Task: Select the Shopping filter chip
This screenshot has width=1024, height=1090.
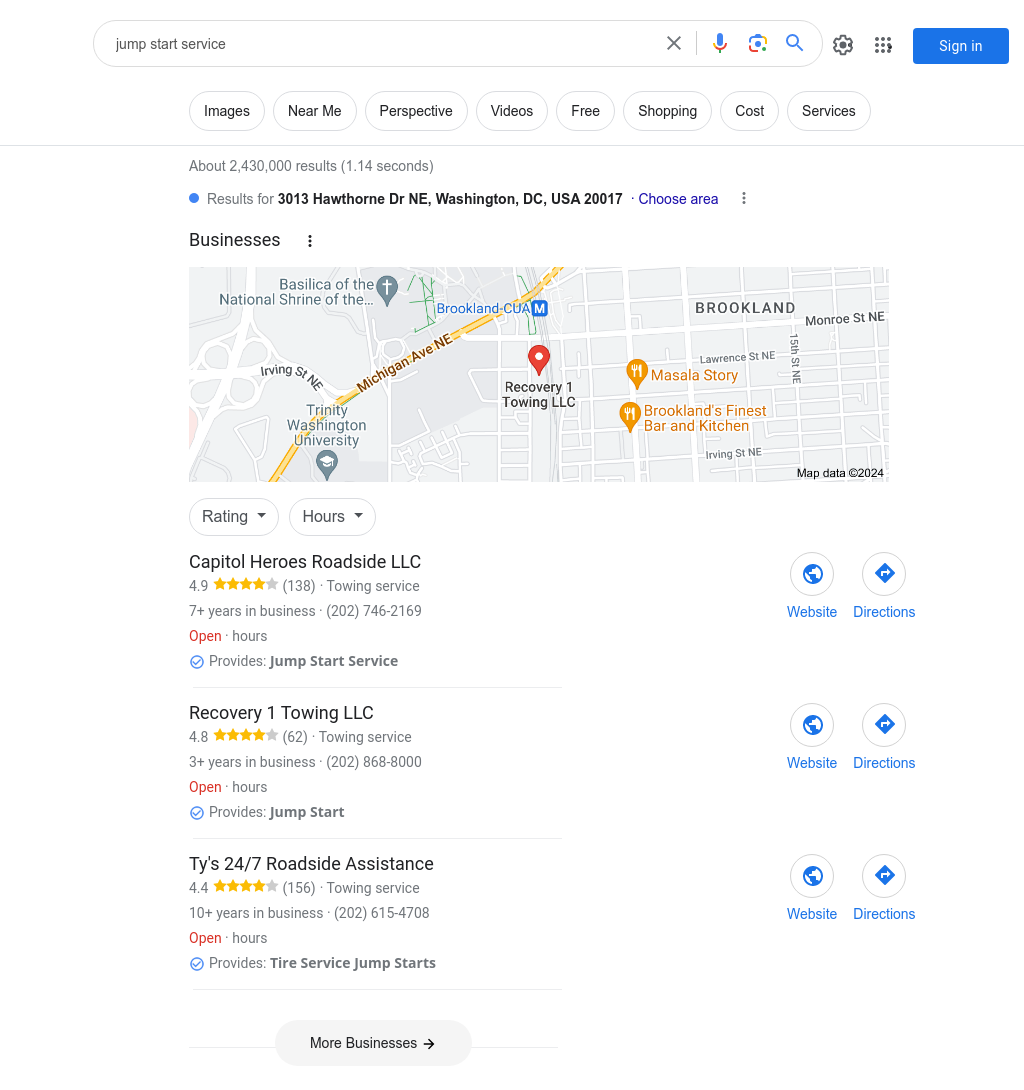Action: pos(667,111)
